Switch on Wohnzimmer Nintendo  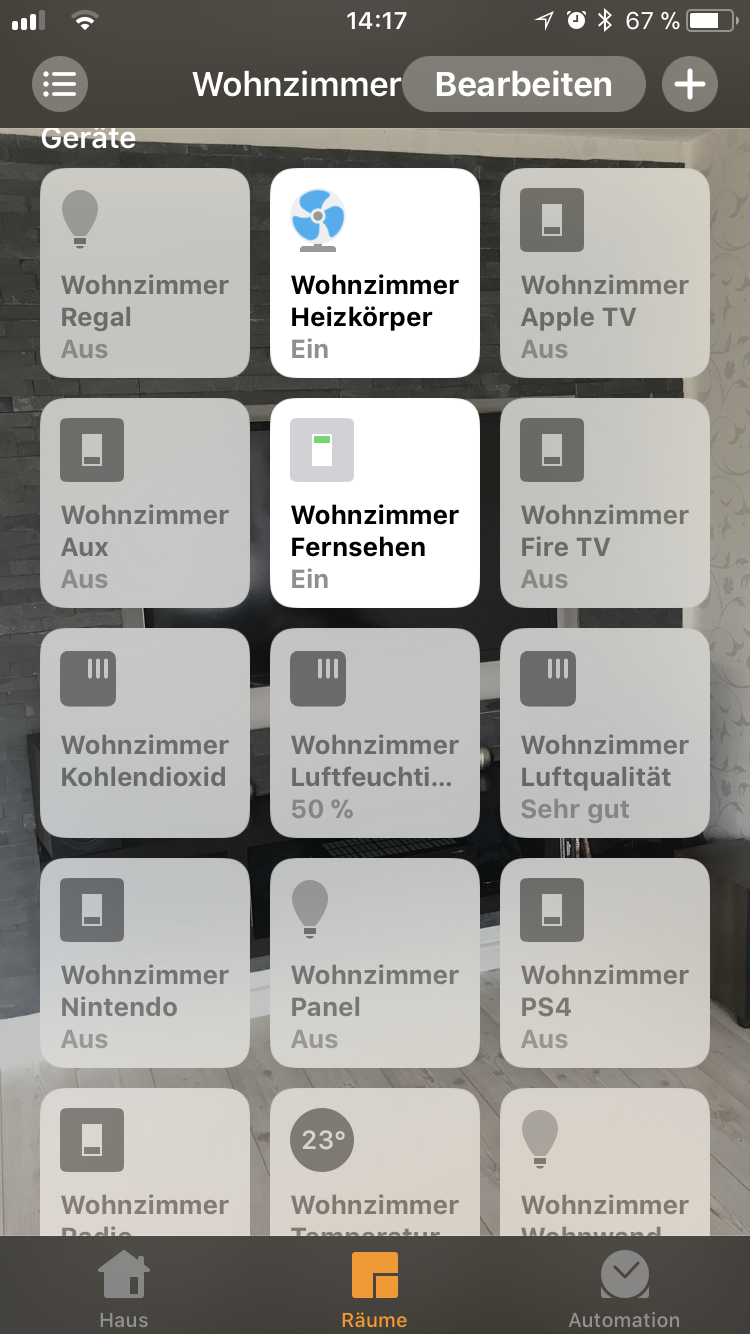click(145, 963)
